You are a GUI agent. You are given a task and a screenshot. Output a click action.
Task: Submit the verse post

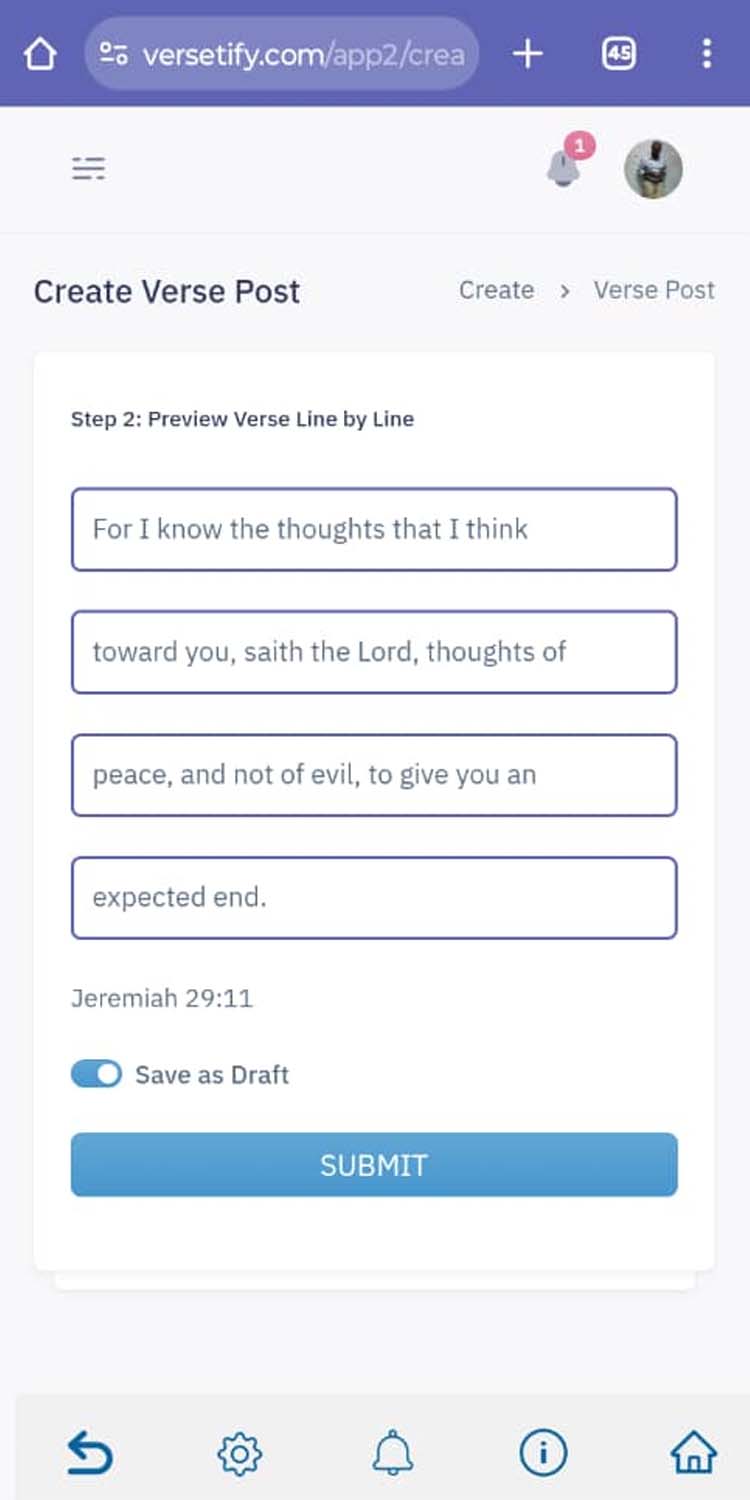(x=374, y=1164)
